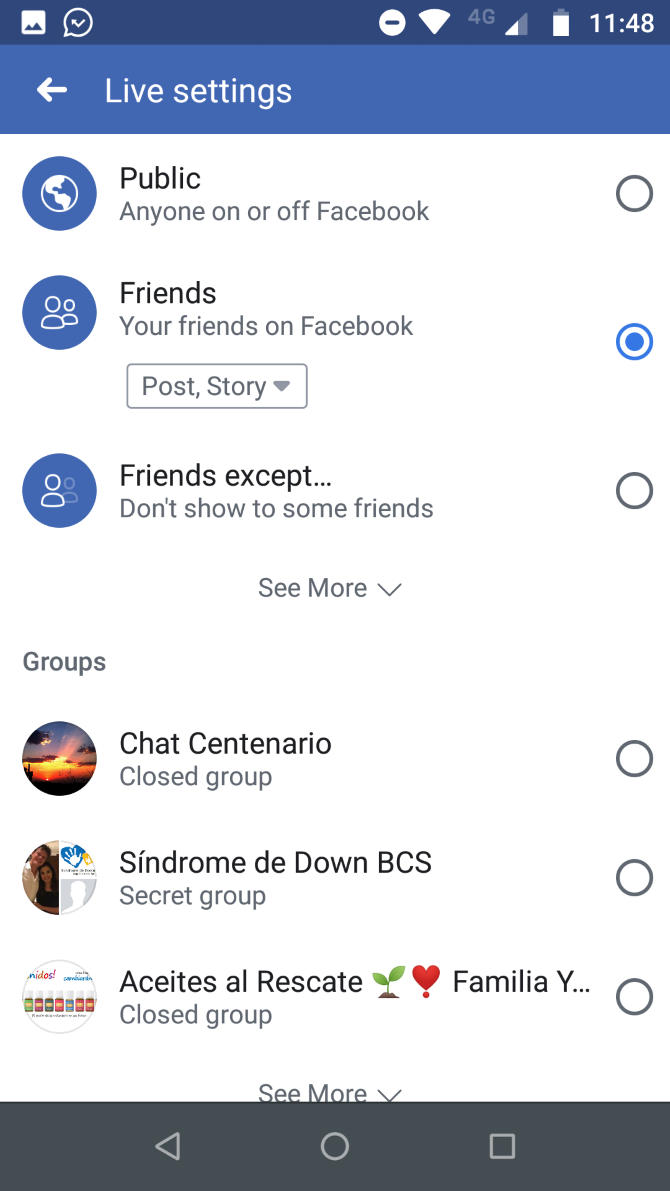Select the Chat Centenario group
Image resolution: width=670 pixels, height=1191 pixels.
(634, 759)
